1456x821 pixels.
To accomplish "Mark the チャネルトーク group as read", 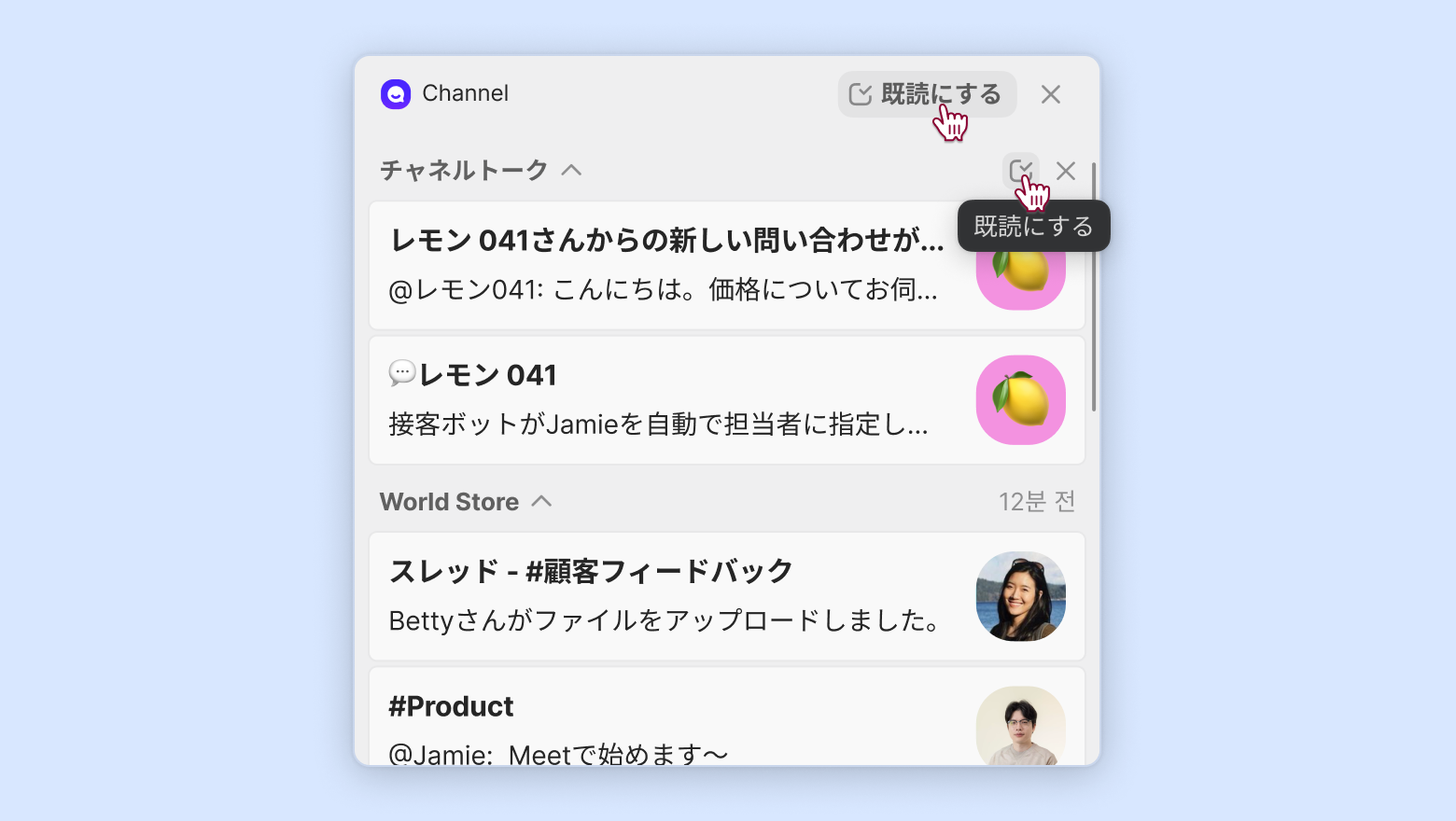I will click(x=1020, y=170).
